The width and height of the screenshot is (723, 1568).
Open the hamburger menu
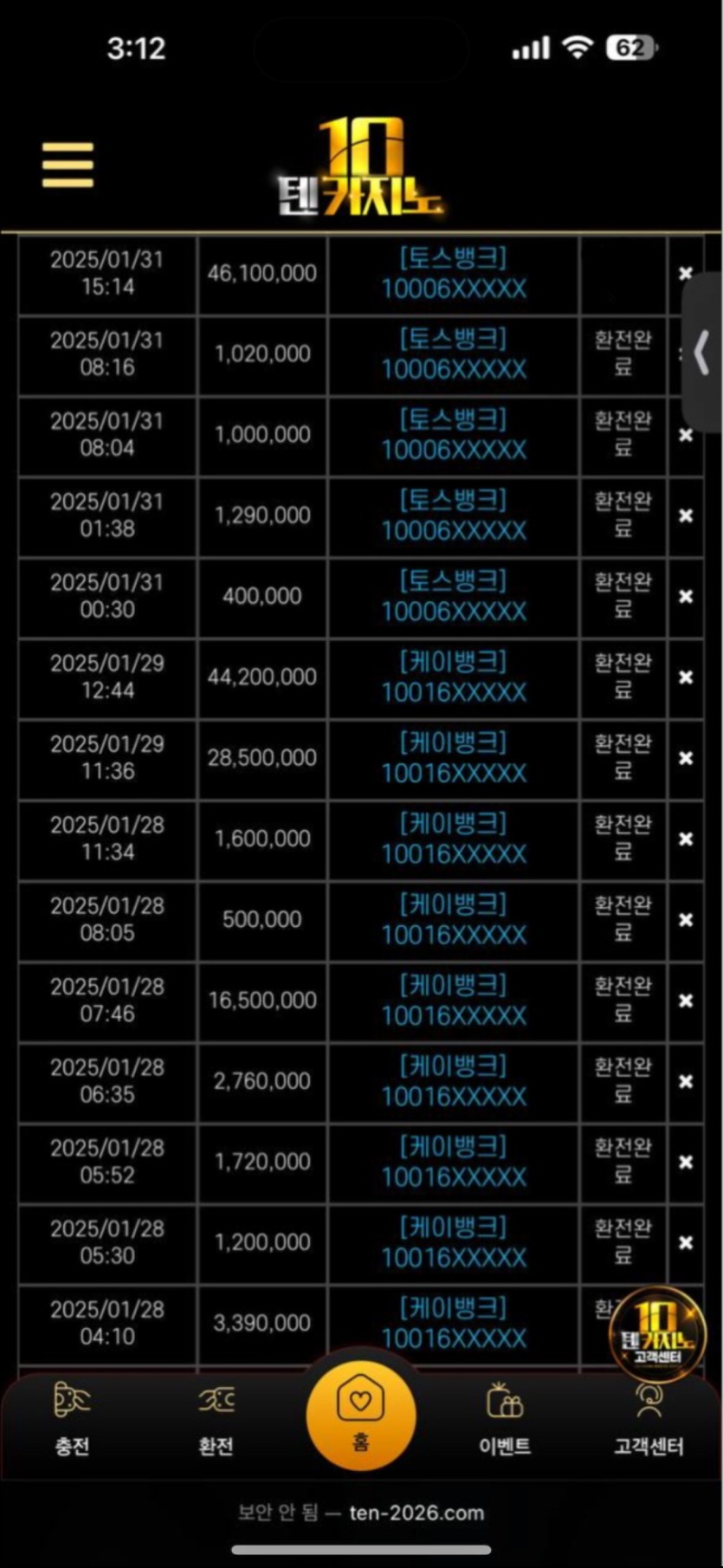tap(68, 165)
